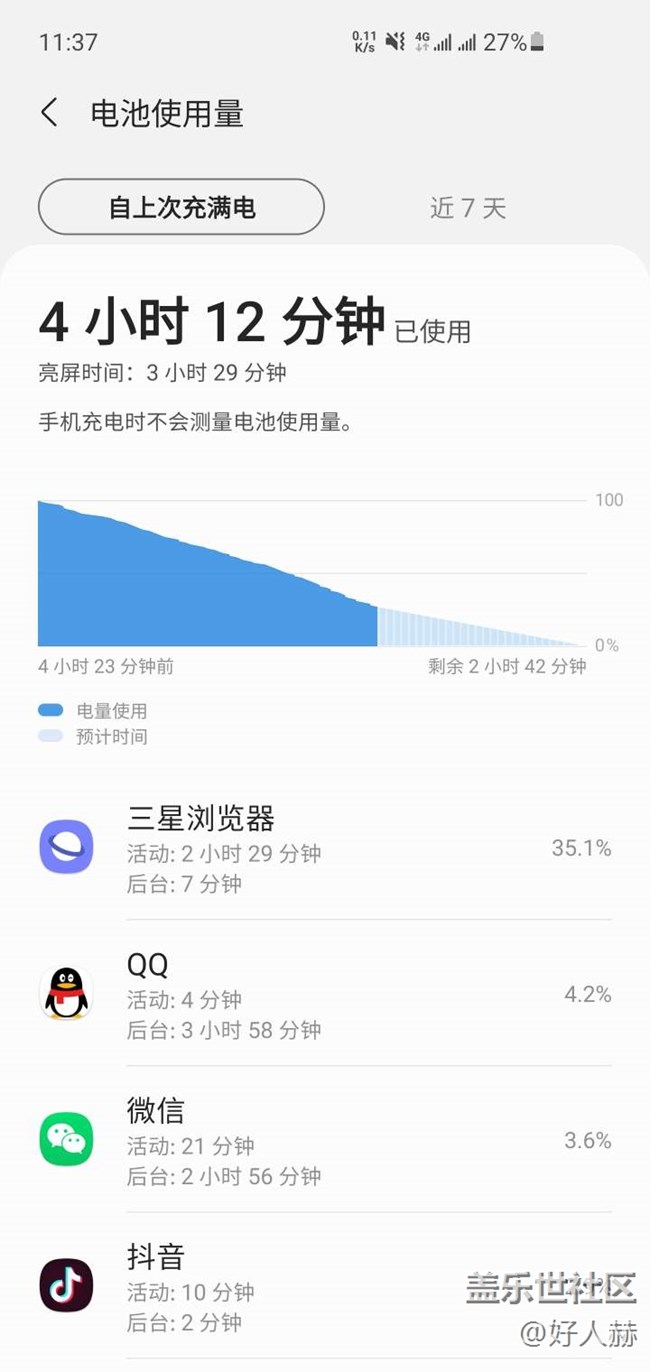
Task: Go back from the 电池使用量 page
Action: [x=49, y=113]
